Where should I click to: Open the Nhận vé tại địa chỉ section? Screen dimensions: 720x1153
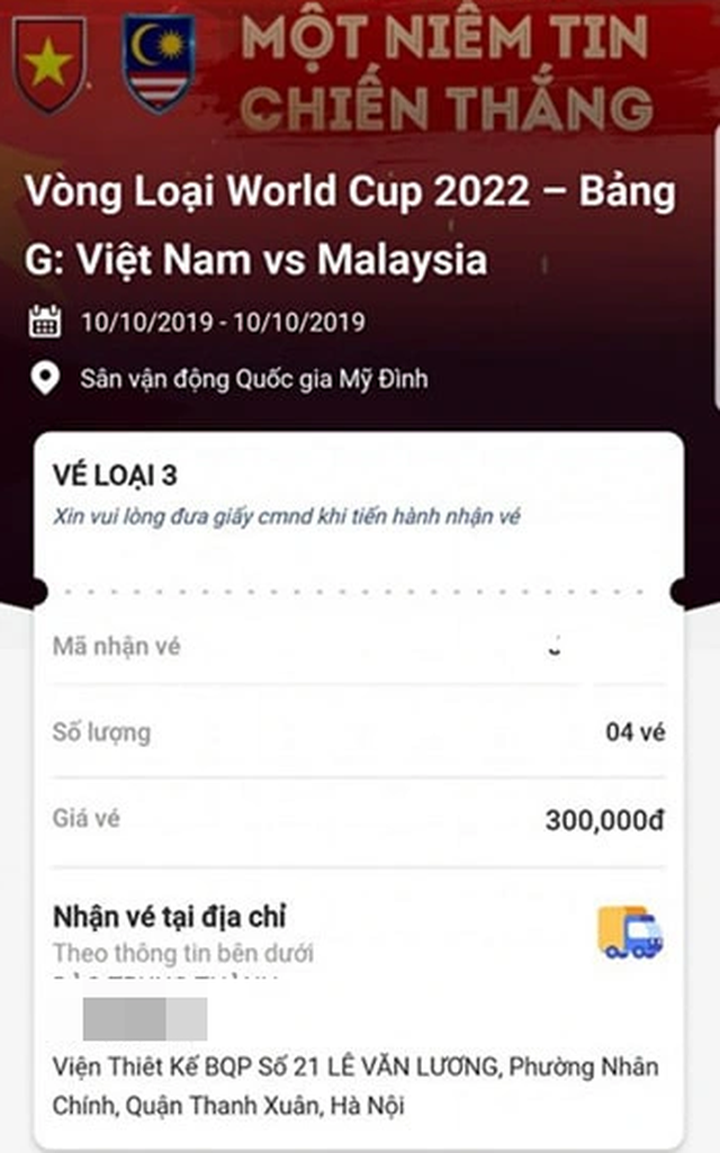pyautogui.click(x=170, y=914)
